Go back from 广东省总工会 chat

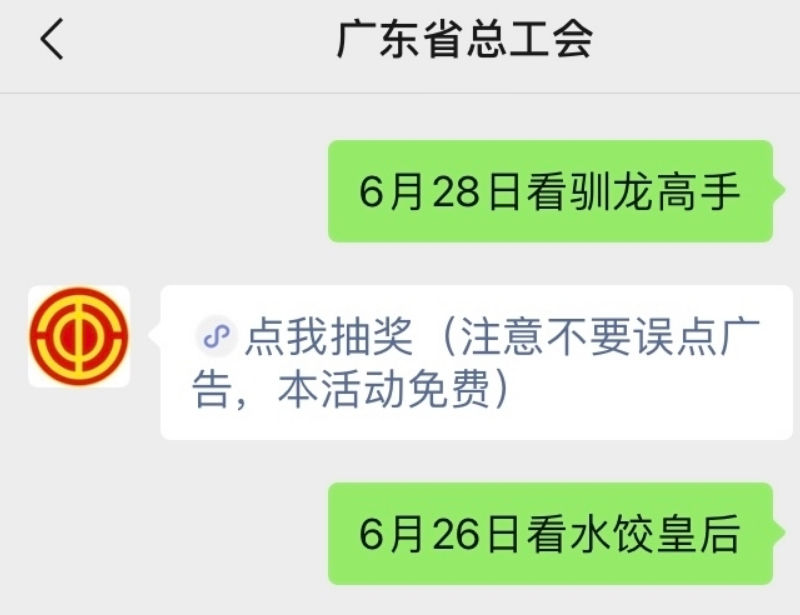(x=51, y=40)
